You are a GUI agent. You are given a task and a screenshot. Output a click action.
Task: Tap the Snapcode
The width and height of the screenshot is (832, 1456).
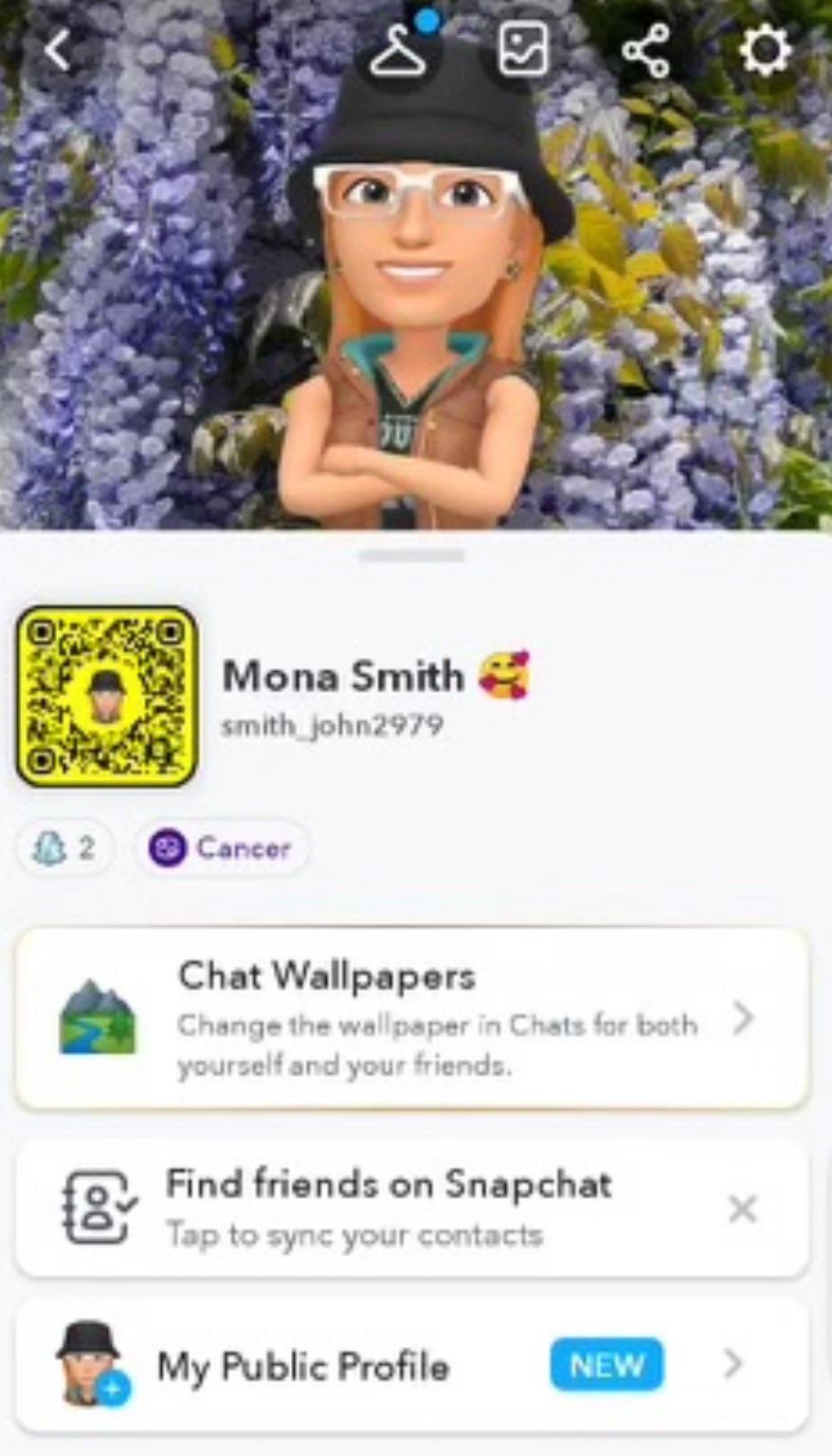[106, 697]
